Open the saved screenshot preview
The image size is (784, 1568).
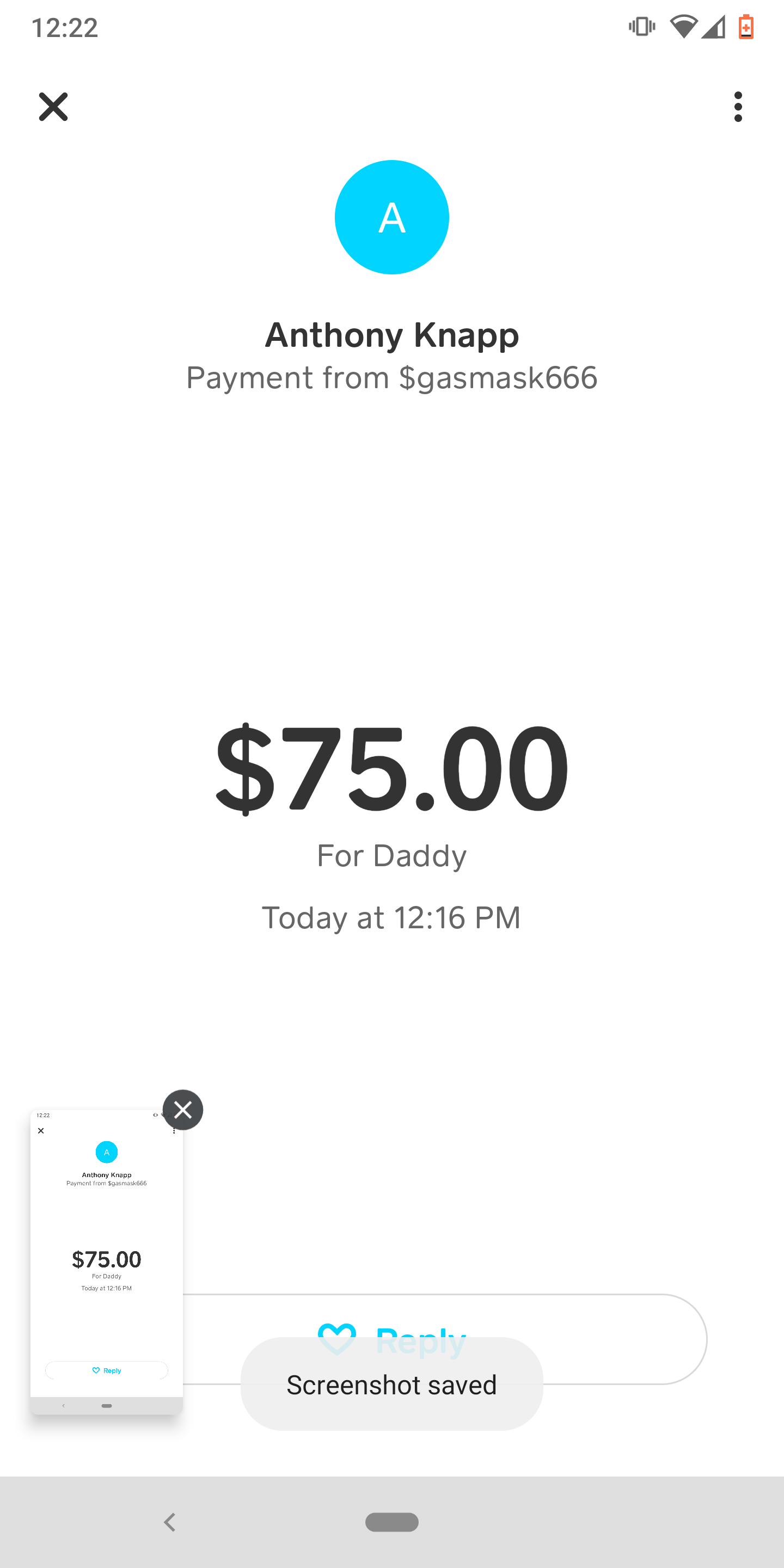pos(107,1262)
